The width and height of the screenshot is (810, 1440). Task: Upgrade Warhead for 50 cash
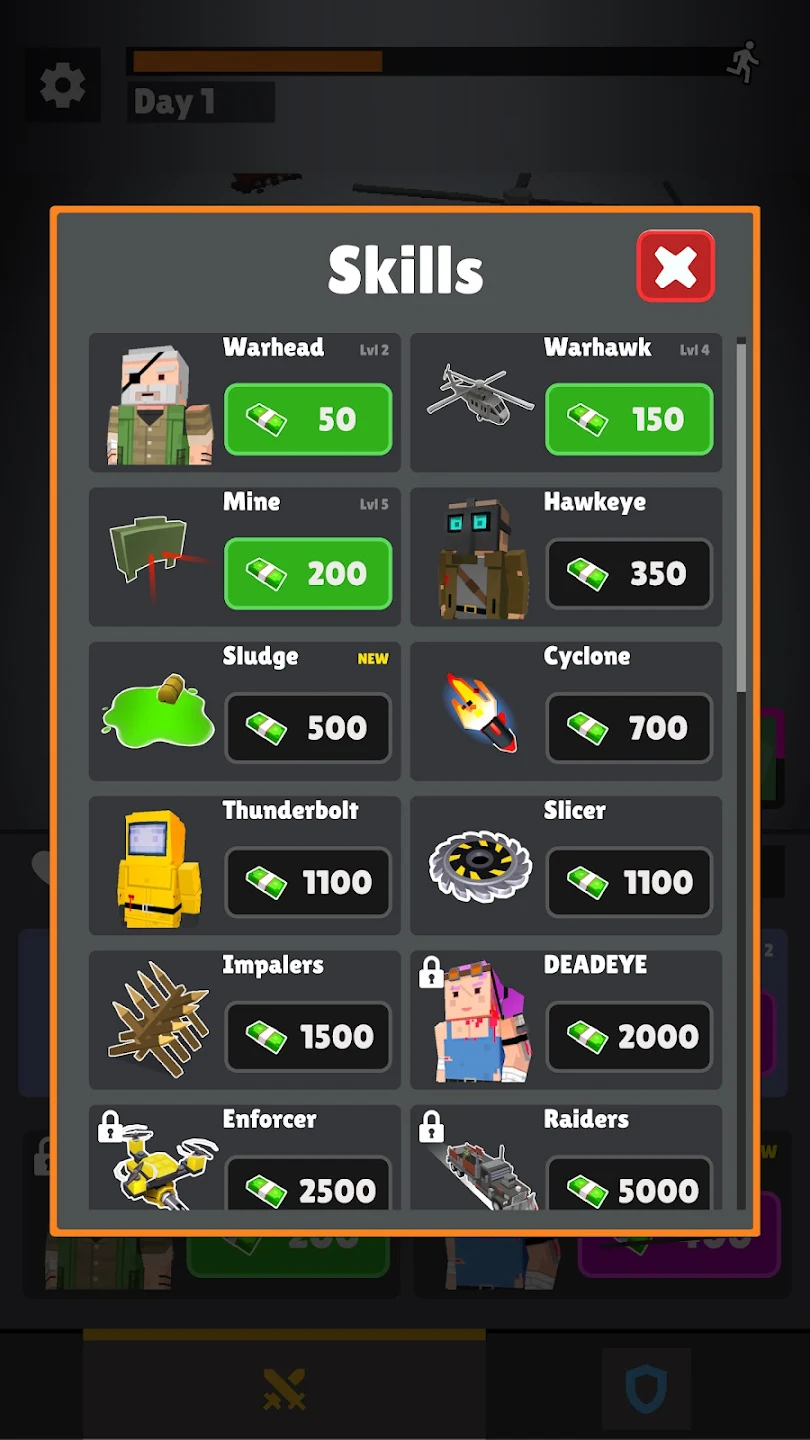[308, 419]
